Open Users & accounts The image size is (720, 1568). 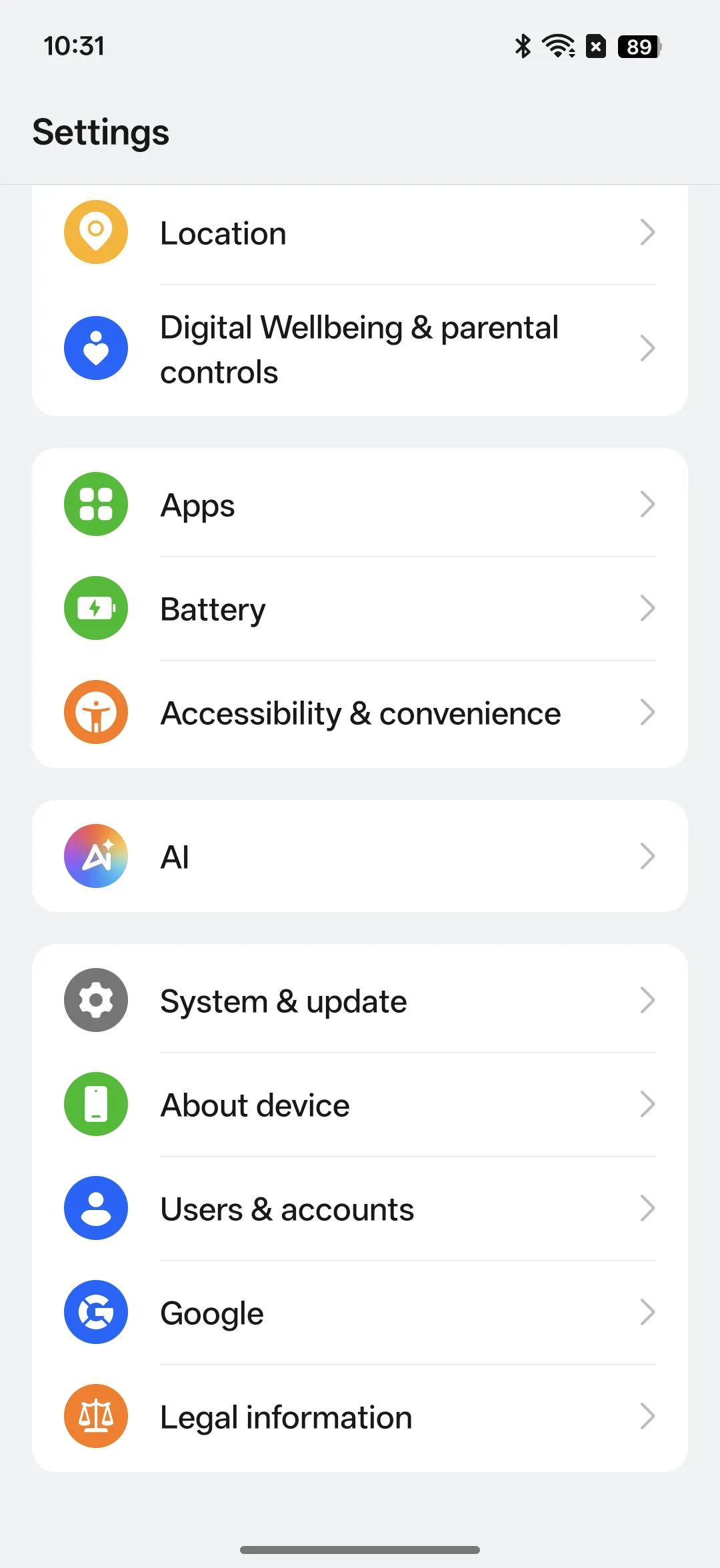coord(360,1209)
